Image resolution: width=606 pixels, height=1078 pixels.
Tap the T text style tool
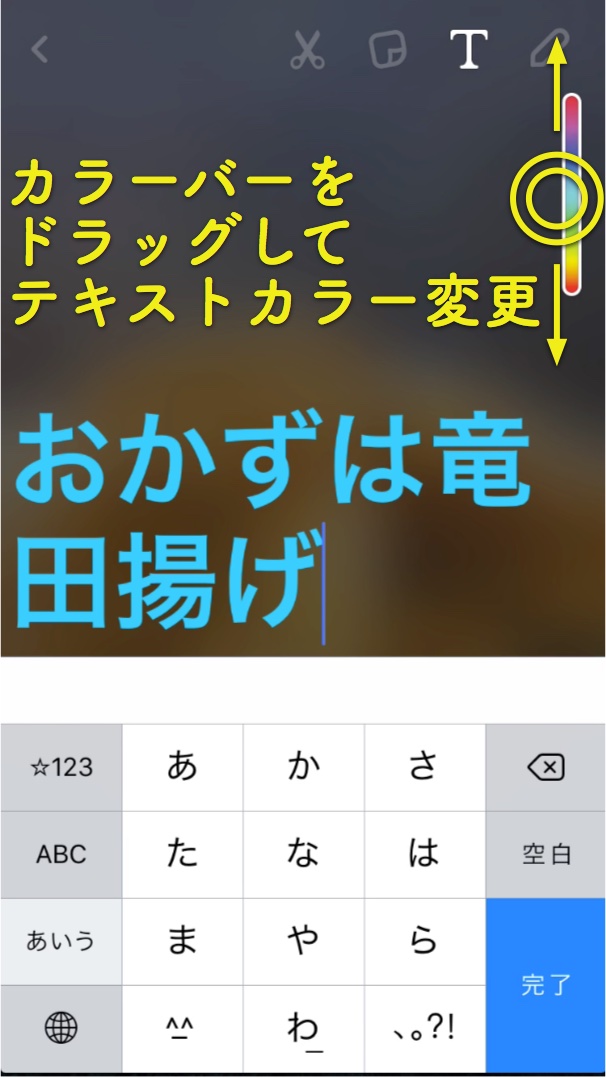pos(467,49)
